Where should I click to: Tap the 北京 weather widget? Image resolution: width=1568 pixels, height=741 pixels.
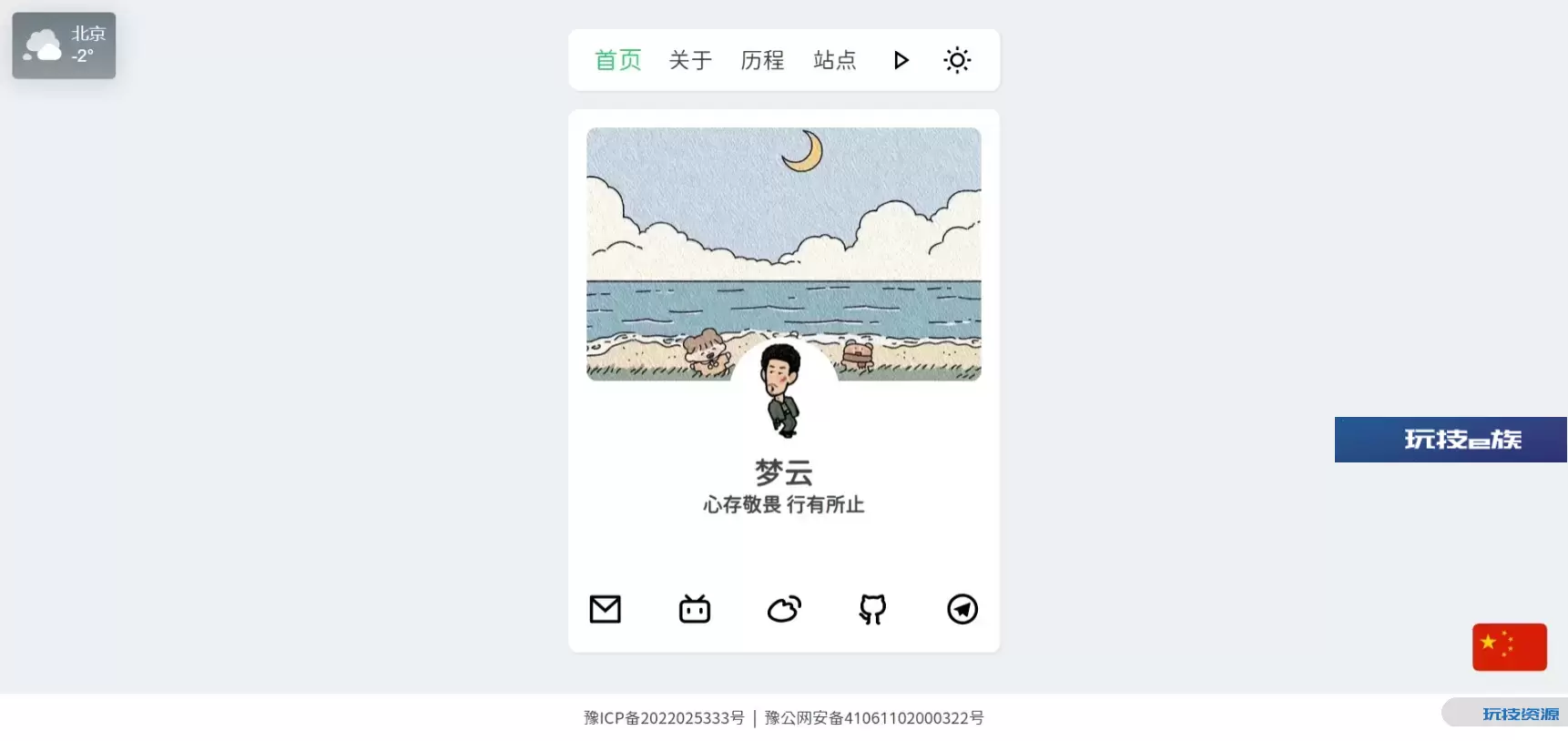[64, 46]
